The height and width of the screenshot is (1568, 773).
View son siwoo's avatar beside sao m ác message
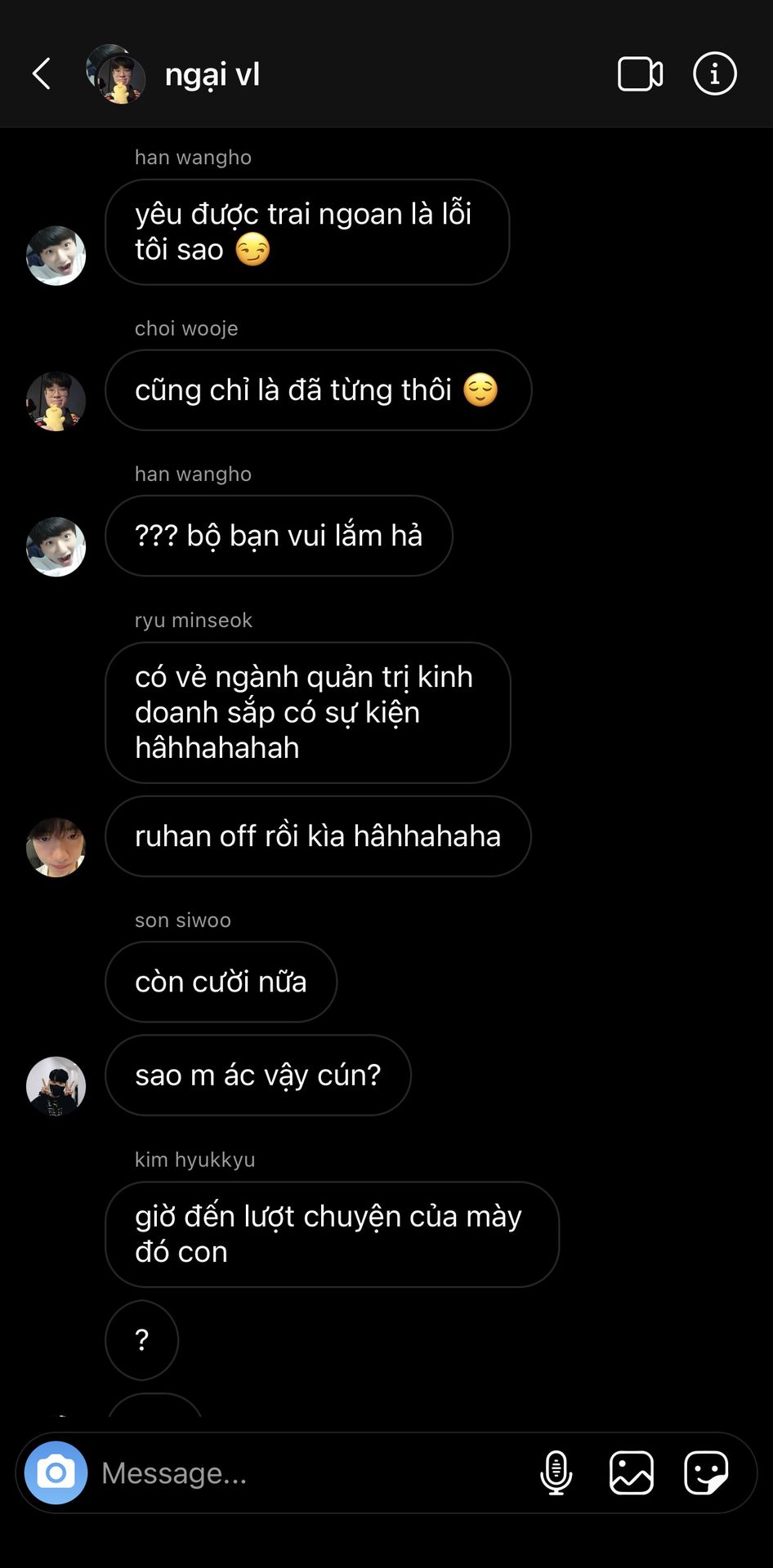pos(56,1085)
